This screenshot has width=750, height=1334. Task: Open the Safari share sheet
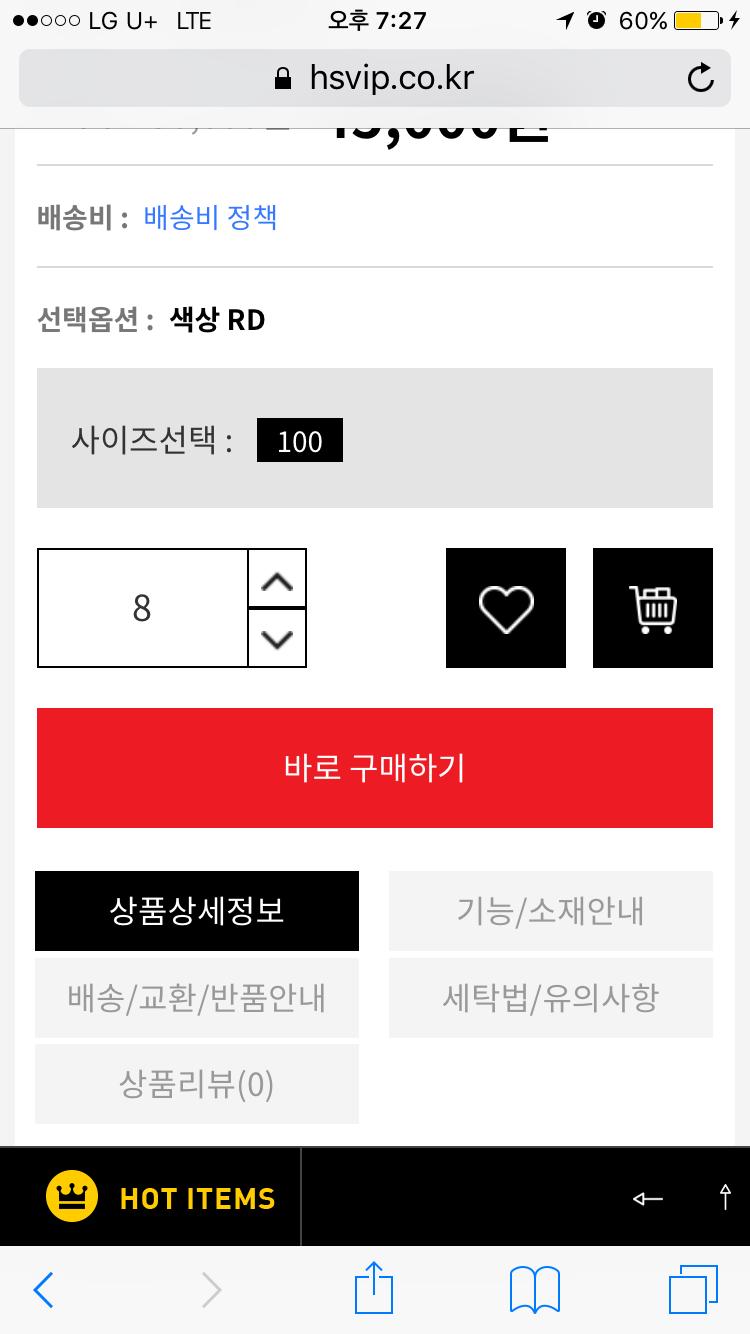tap(375, 1288)
